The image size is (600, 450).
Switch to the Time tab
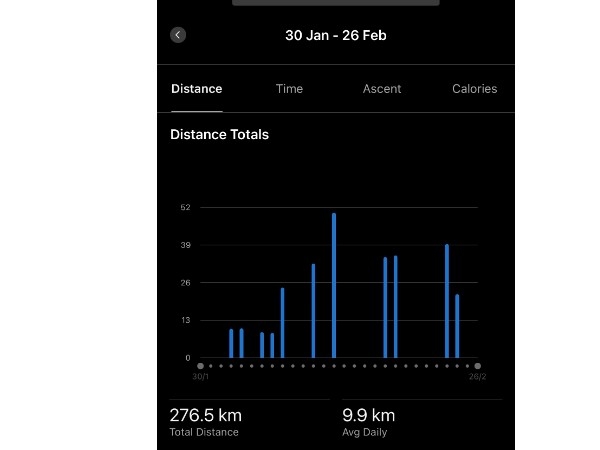[289, 89]
